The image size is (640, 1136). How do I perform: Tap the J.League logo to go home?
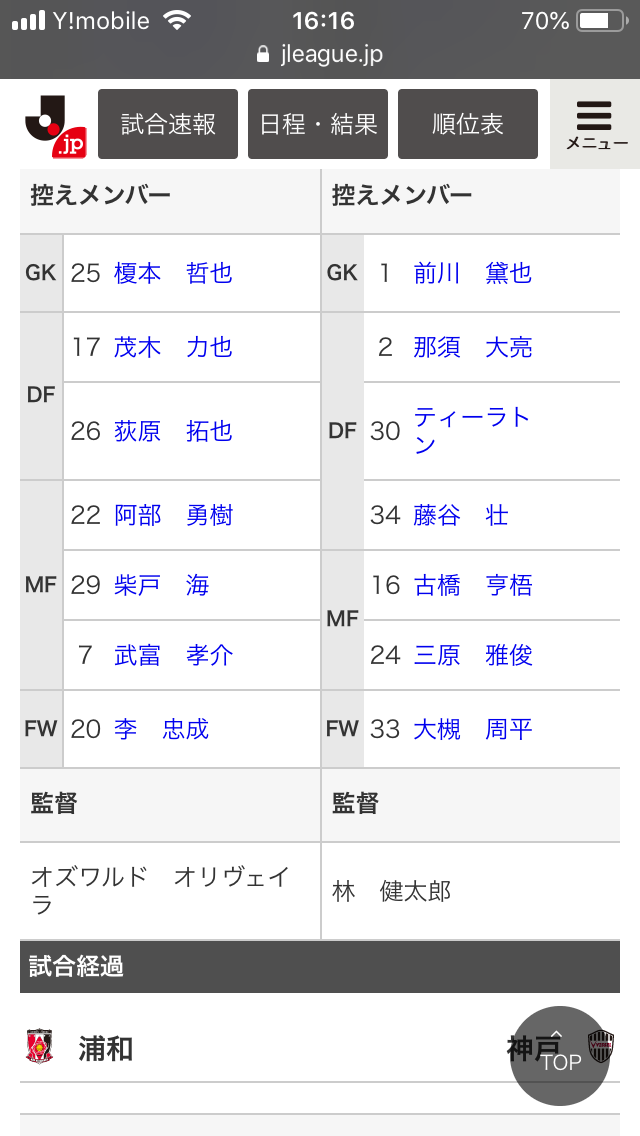pyautogui.click(x=53, y=125)
